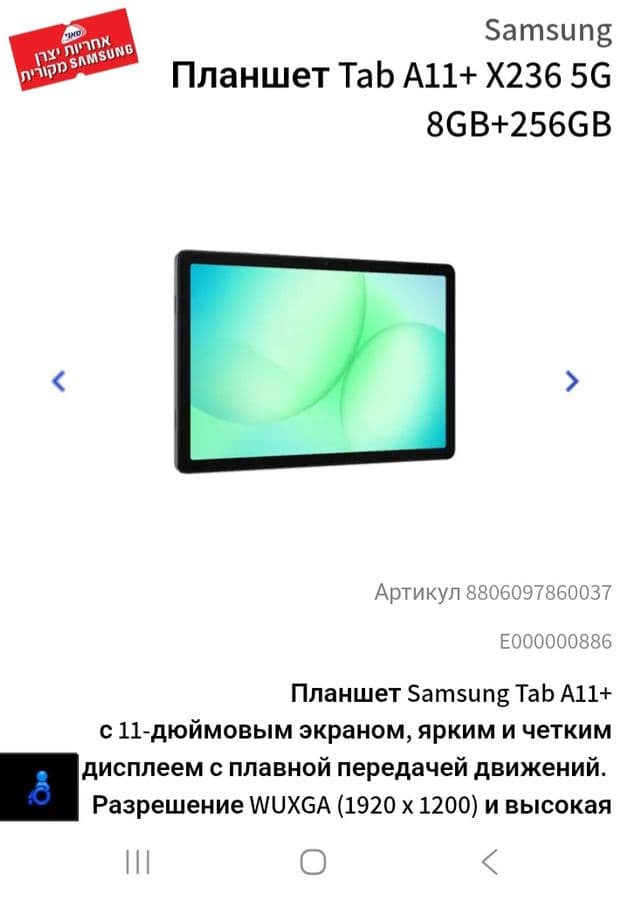Screen dimensions: 629x900
Task: Open recent apps
Action: pos(138,862)
